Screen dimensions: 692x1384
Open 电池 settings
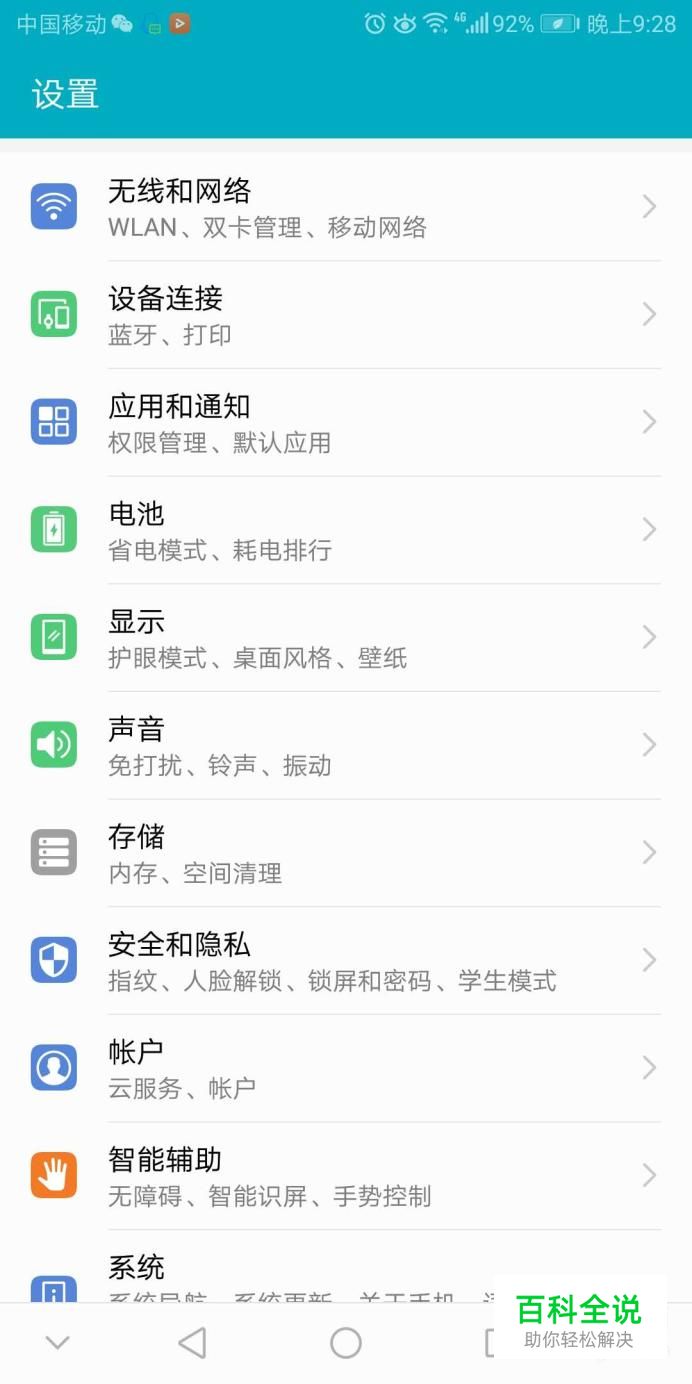tap(345, 530)
